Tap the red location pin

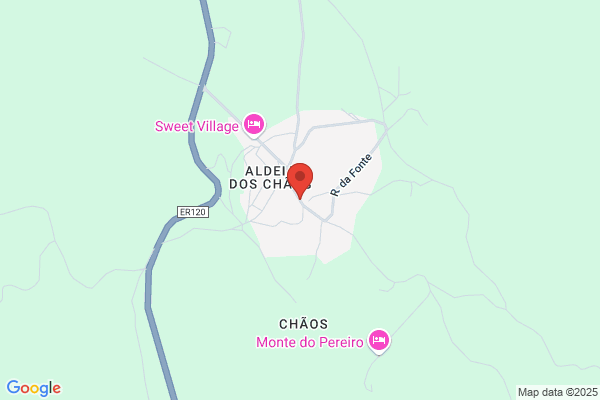tap(300, 181)
